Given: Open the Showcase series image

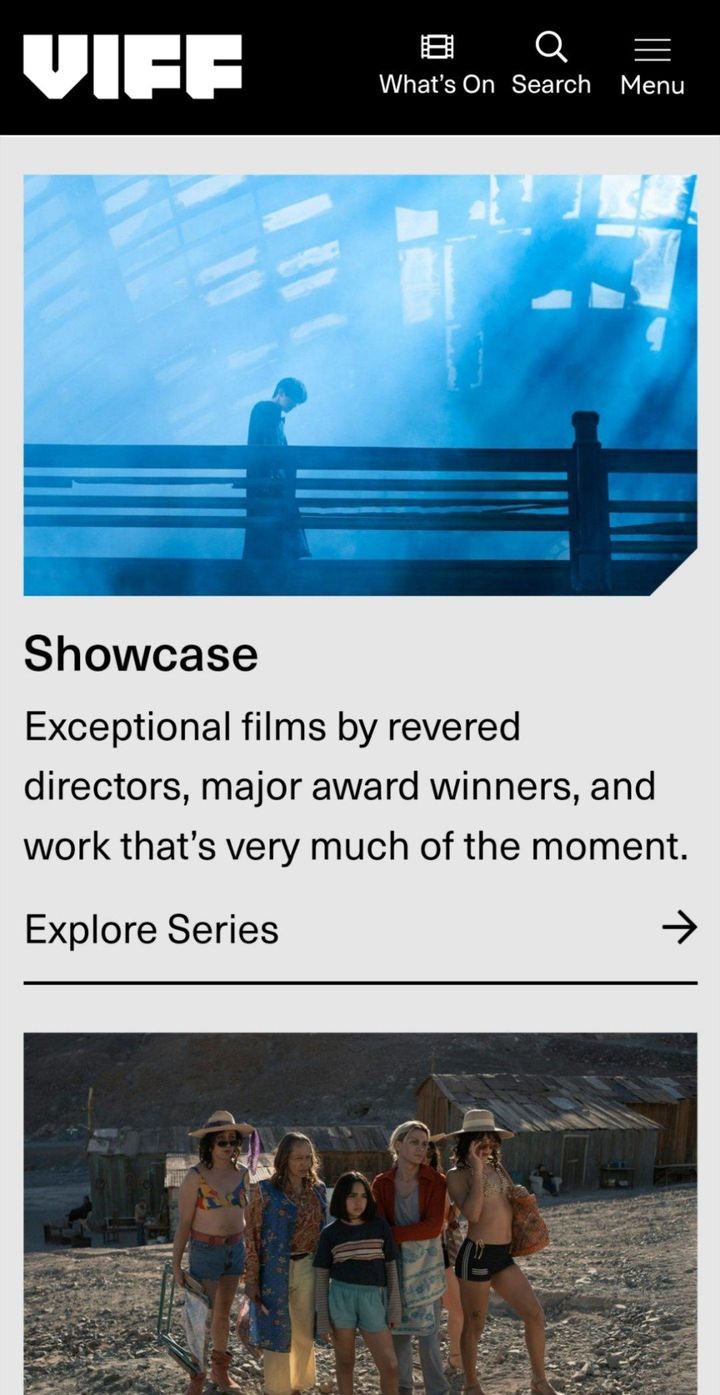Looking at the screenshot, I should pyautogui.click(x=360, y=385).
